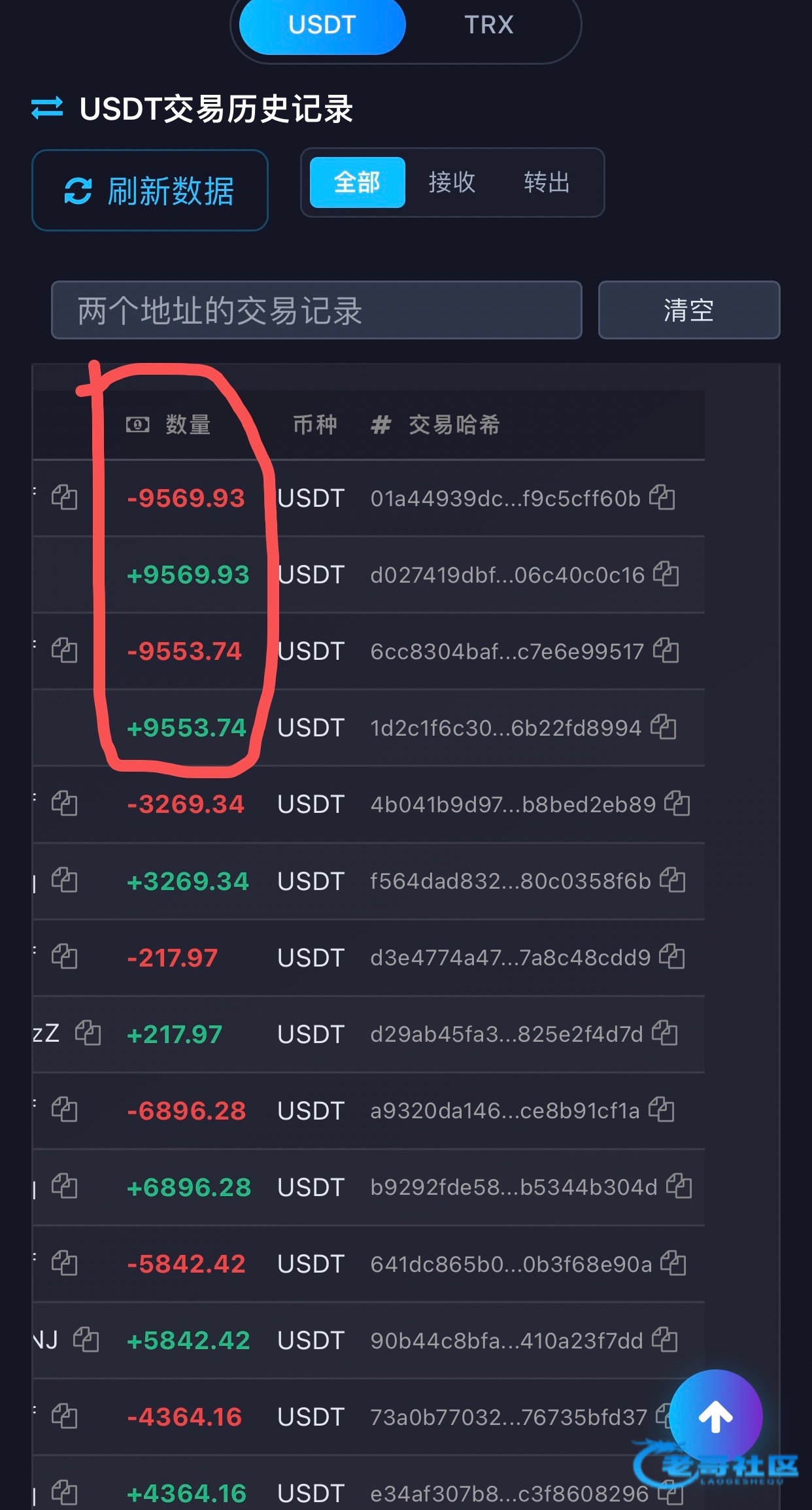
Task: Jump back to top with arrow button
Action: (716, 1416)
